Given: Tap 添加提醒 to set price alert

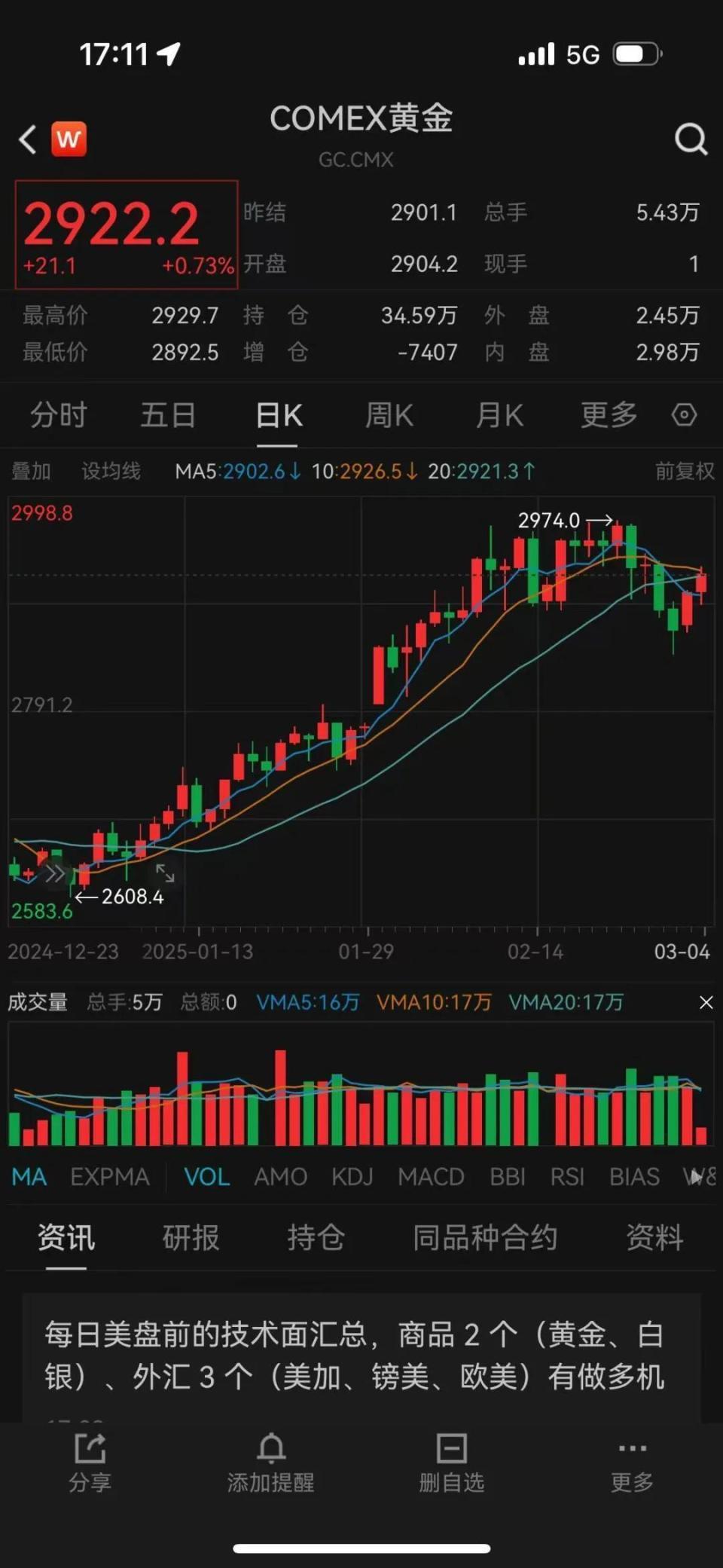Looking at the screenshot, I should 271,1463.
